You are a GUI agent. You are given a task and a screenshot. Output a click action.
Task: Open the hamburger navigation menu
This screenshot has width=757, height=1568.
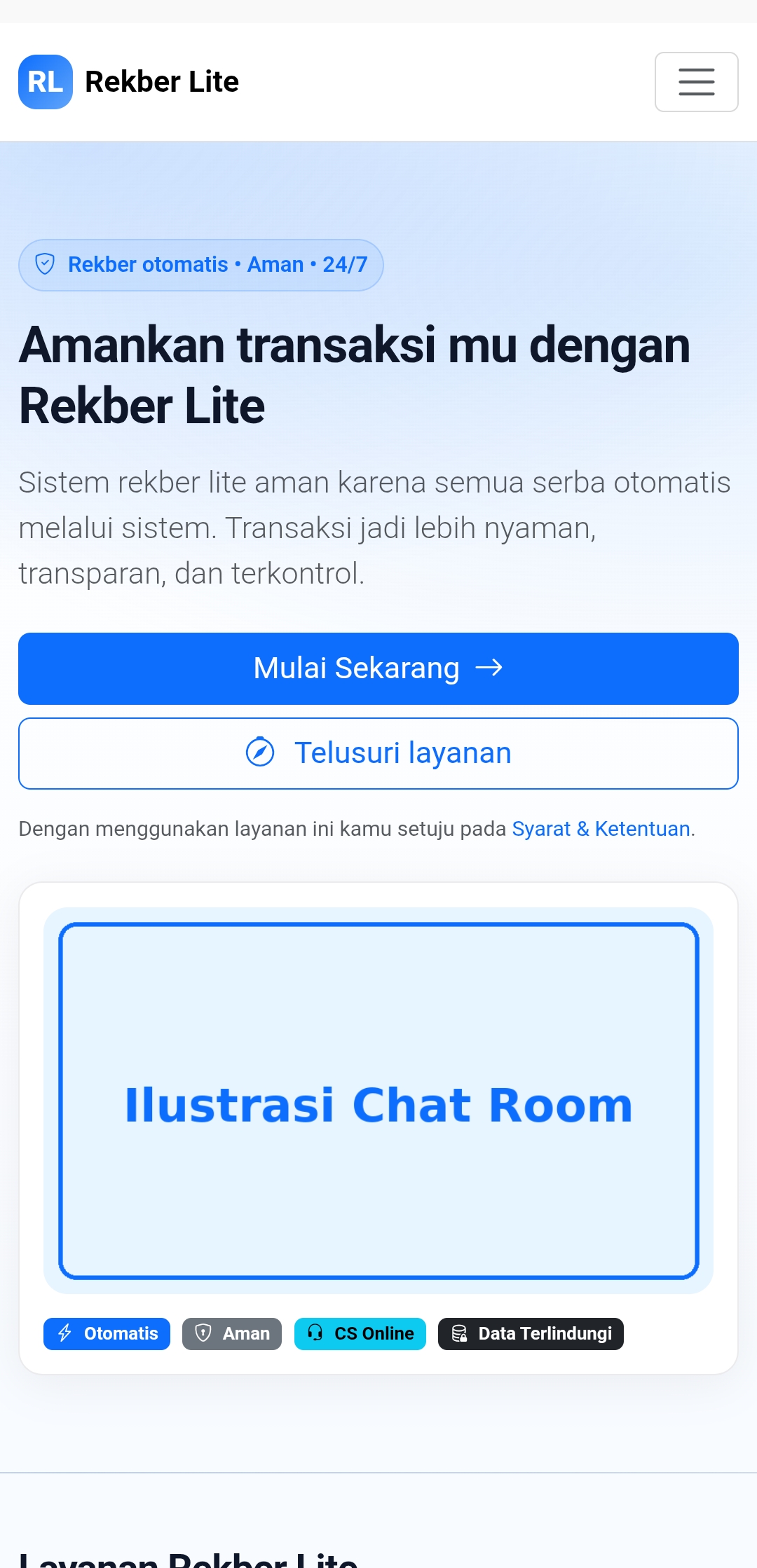click(x=696, y=82)
